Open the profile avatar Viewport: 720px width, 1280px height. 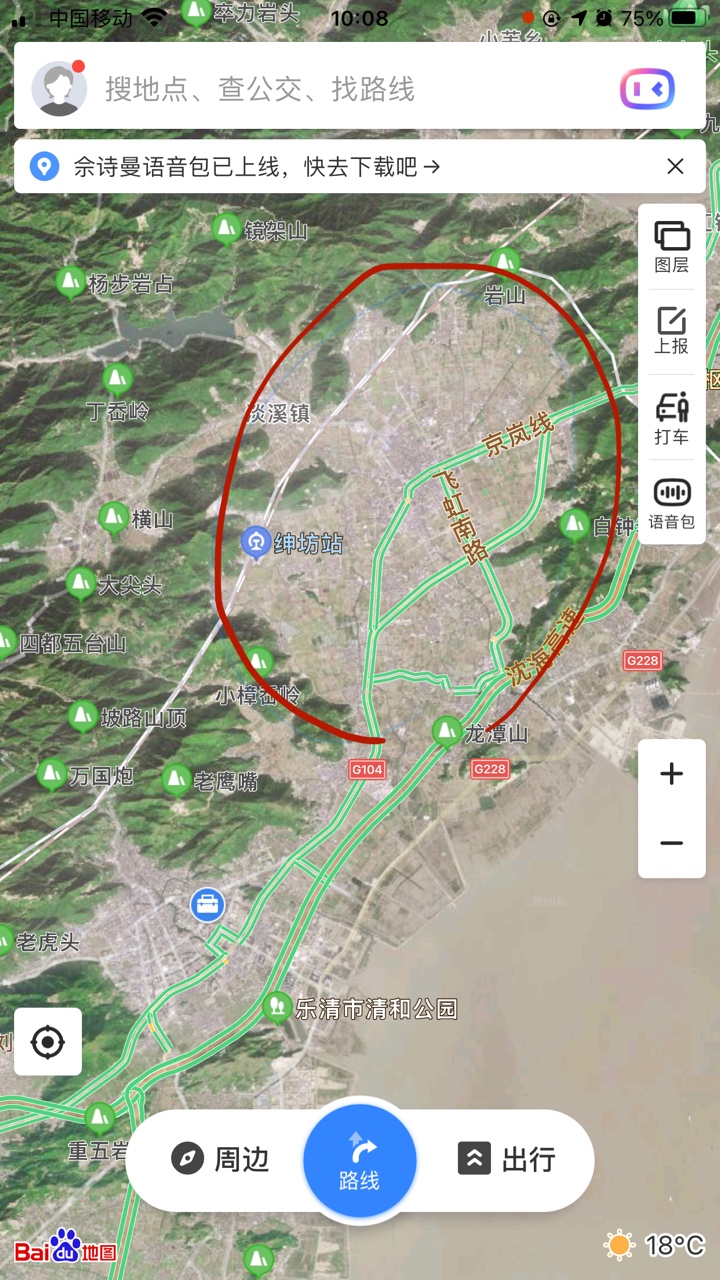pyautogui.click(x=59, y=89)
